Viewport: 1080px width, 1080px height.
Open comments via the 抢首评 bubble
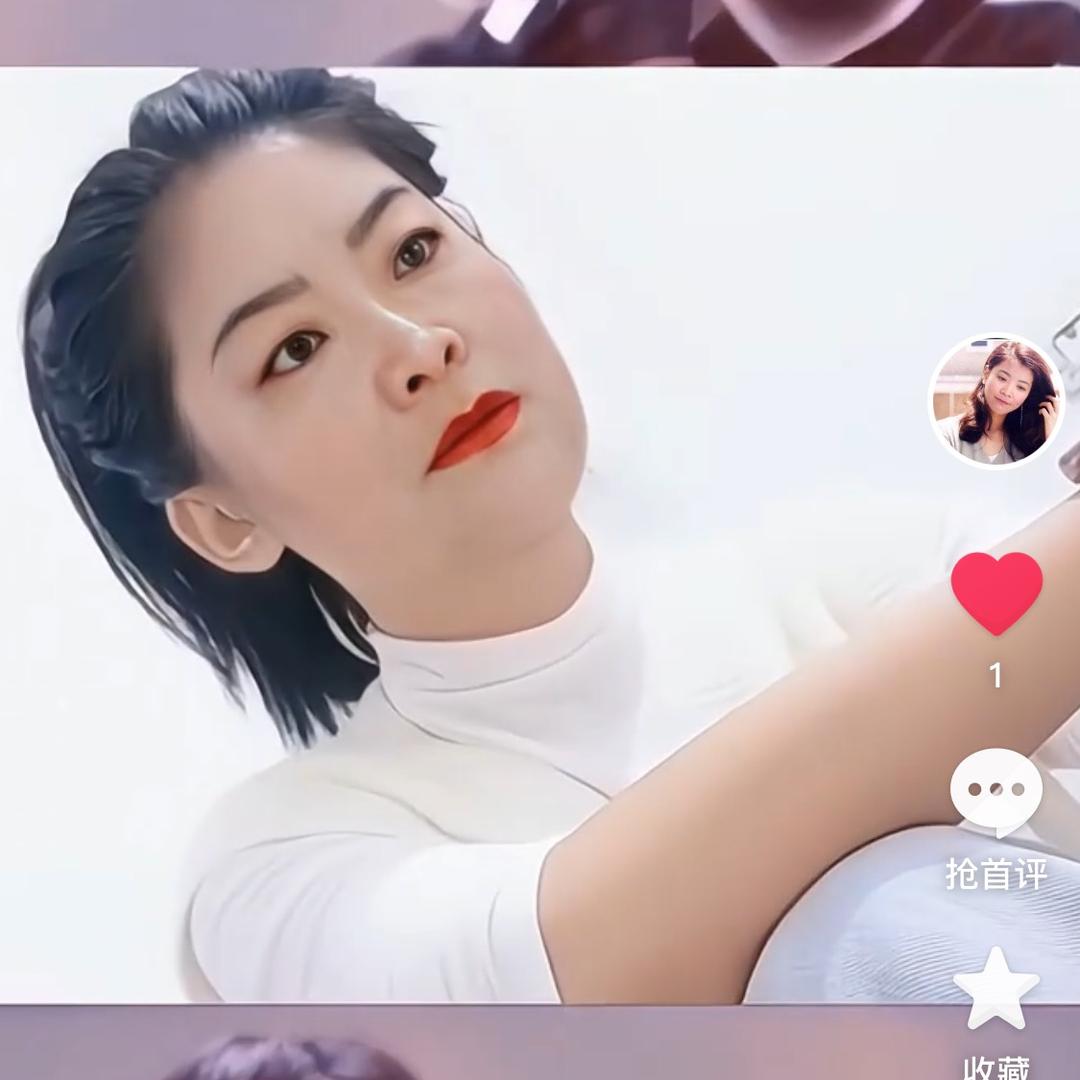(x=996, y=793)
